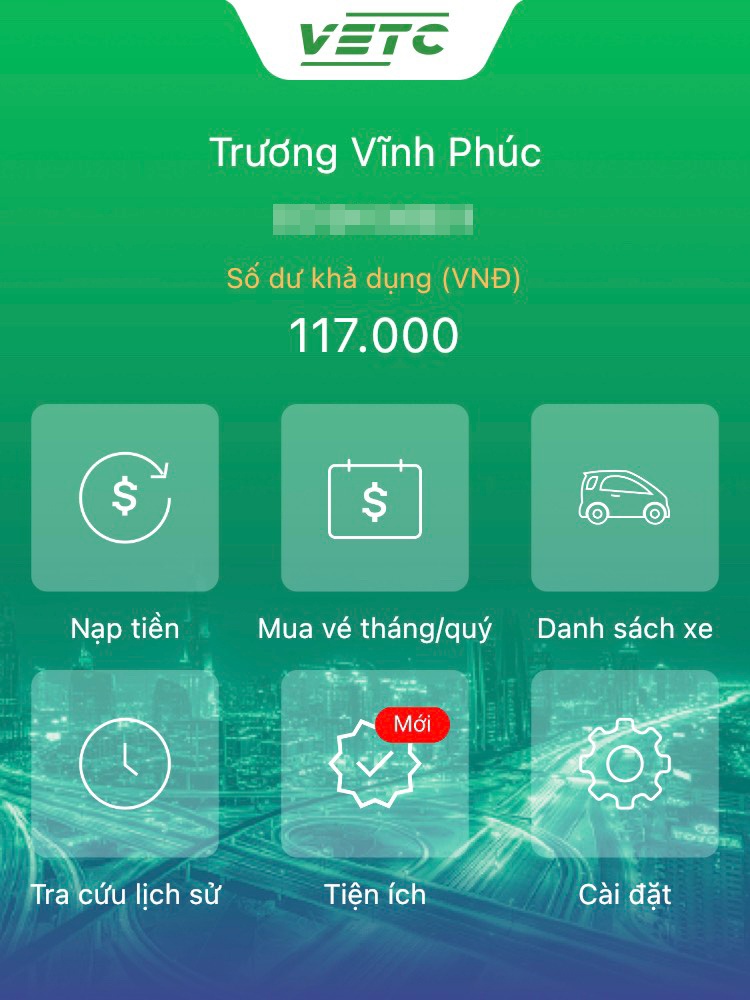This screenshot has height=1000, width=750.
Task: View Danh sách xe vehicle list
Action: [624, 498]
